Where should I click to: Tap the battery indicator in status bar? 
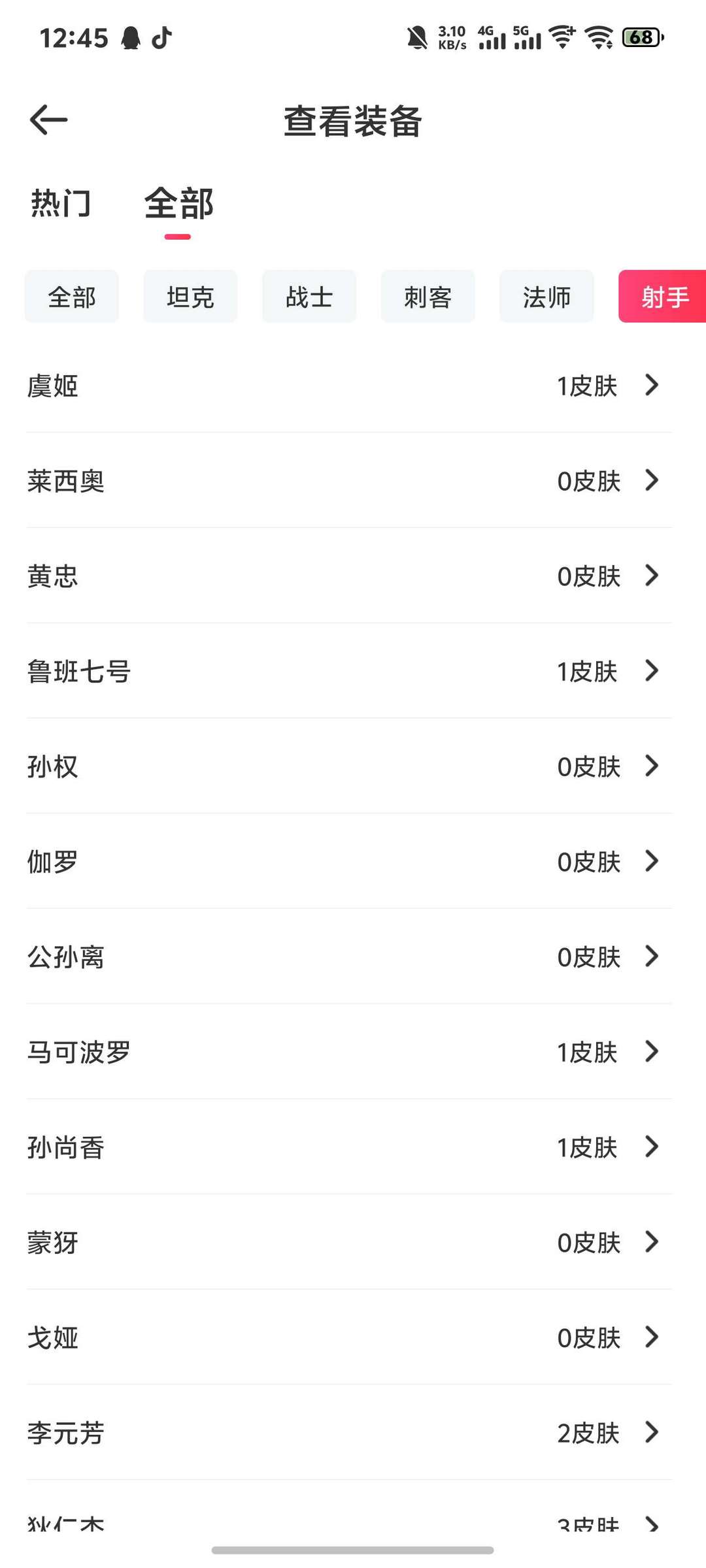click(x=641, y=38)
